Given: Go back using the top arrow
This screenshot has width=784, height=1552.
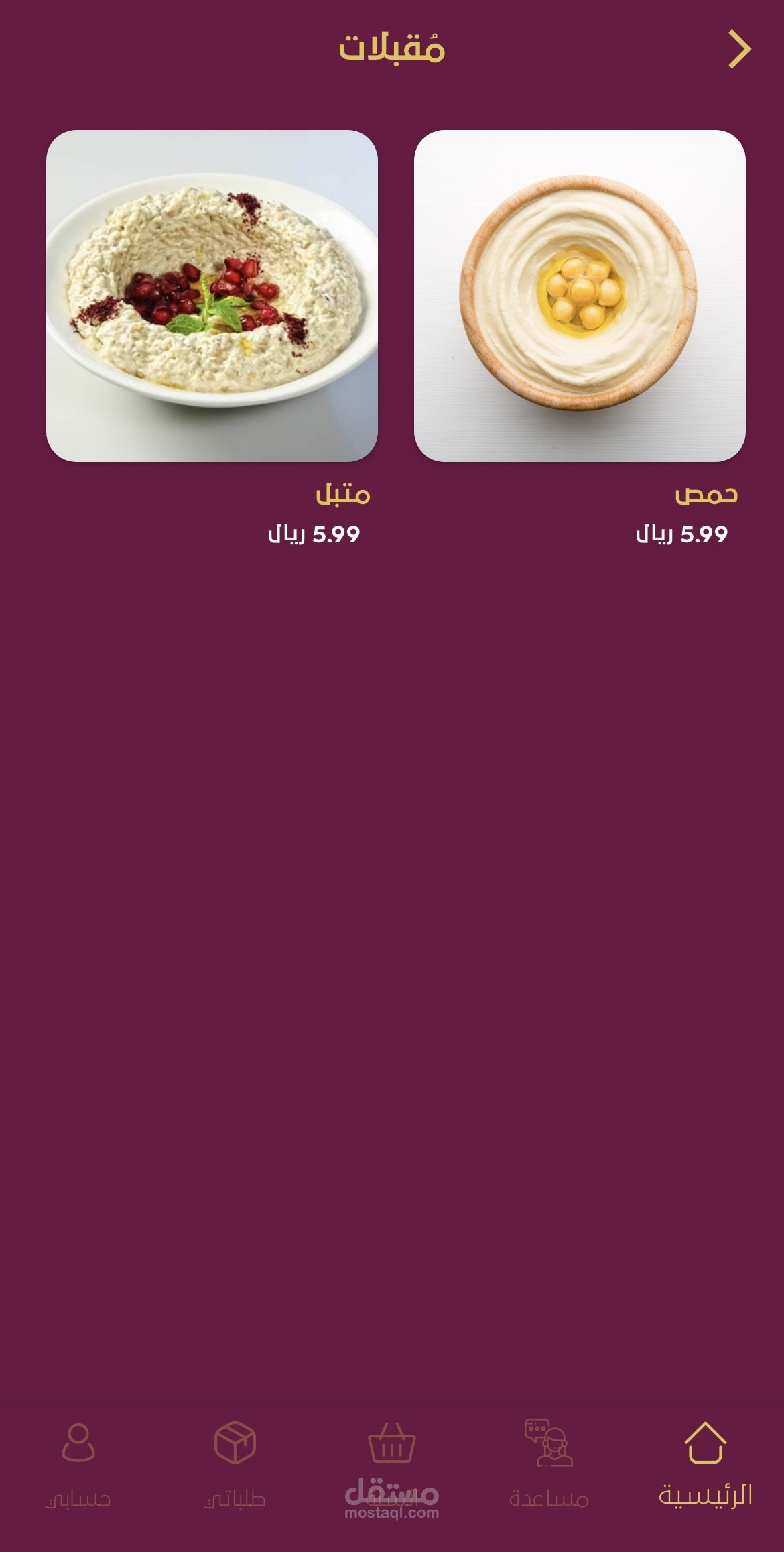Looking at the screenshot, I should pos(739,49).
